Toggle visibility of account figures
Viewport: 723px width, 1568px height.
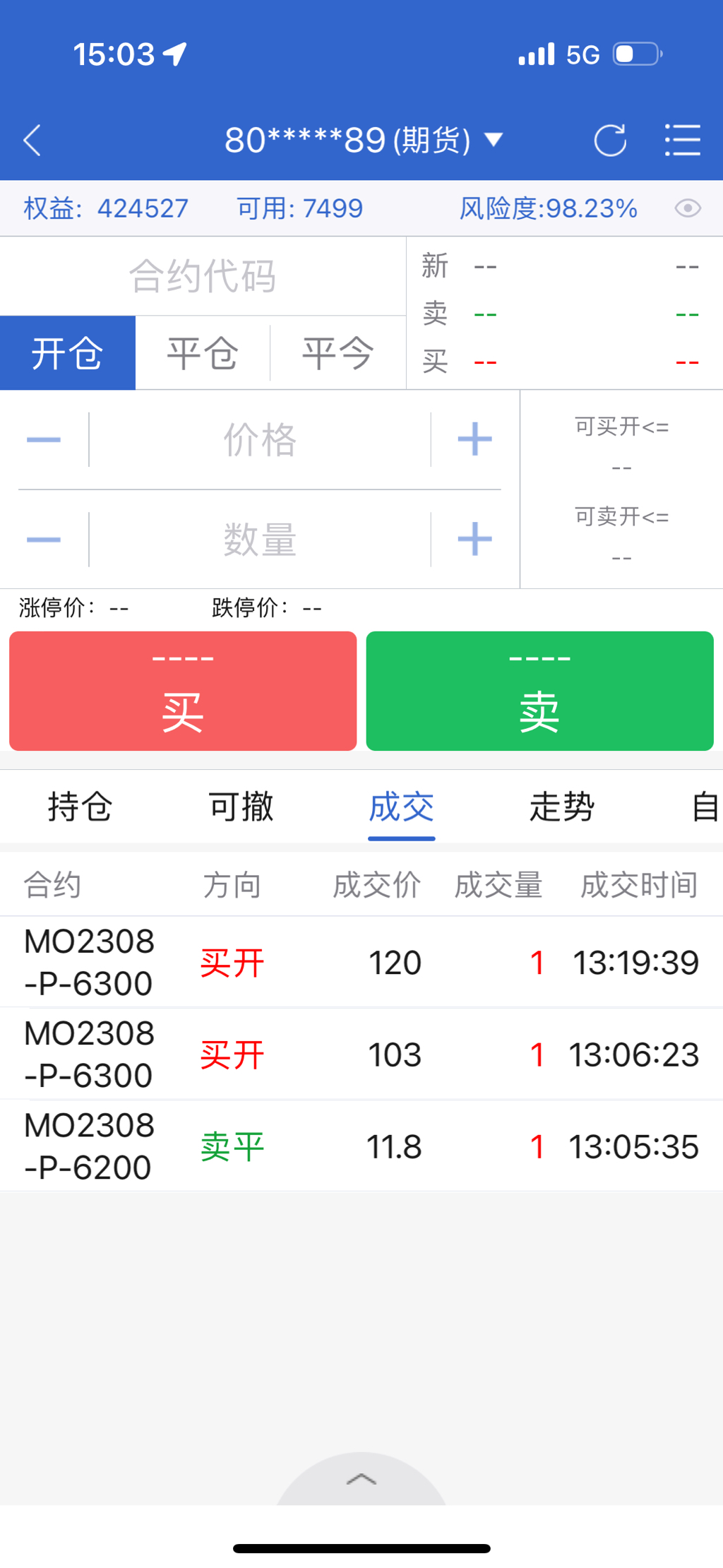pyautogui.click(x=688, y=208)
